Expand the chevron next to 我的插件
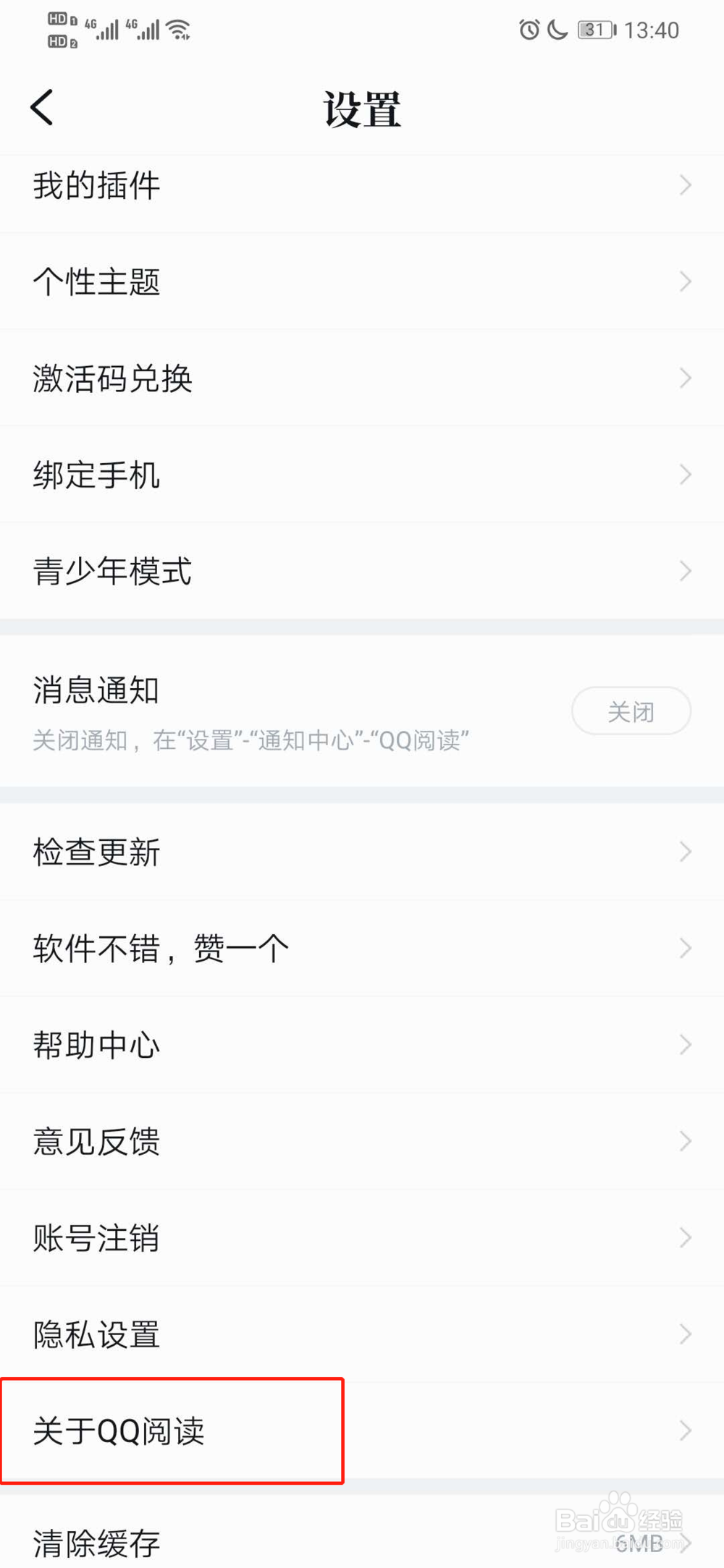This screenshot has height=1568, width=724. 686,186
